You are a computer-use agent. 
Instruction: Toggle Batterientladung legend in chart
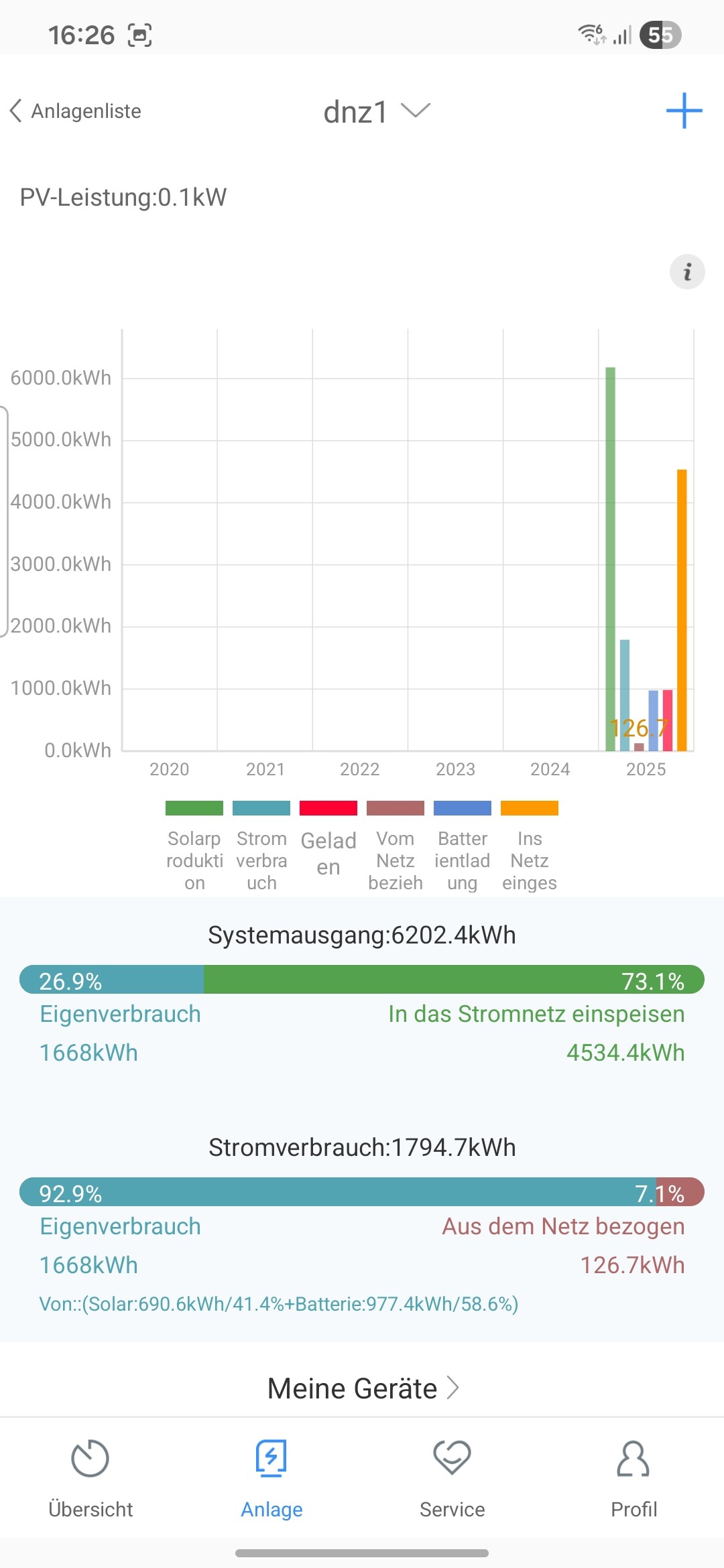coord(463,808)
